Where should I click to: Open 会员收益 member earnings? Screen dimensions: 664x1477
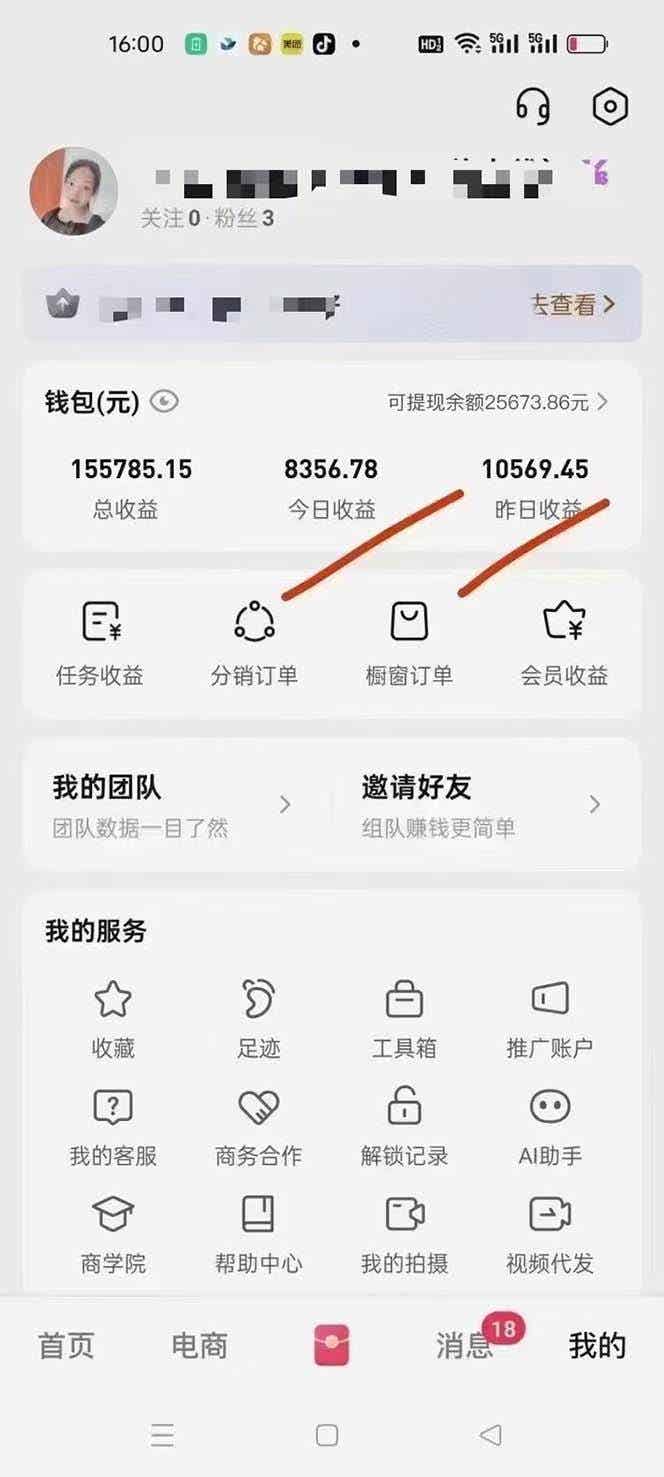[x=564, y=643]
